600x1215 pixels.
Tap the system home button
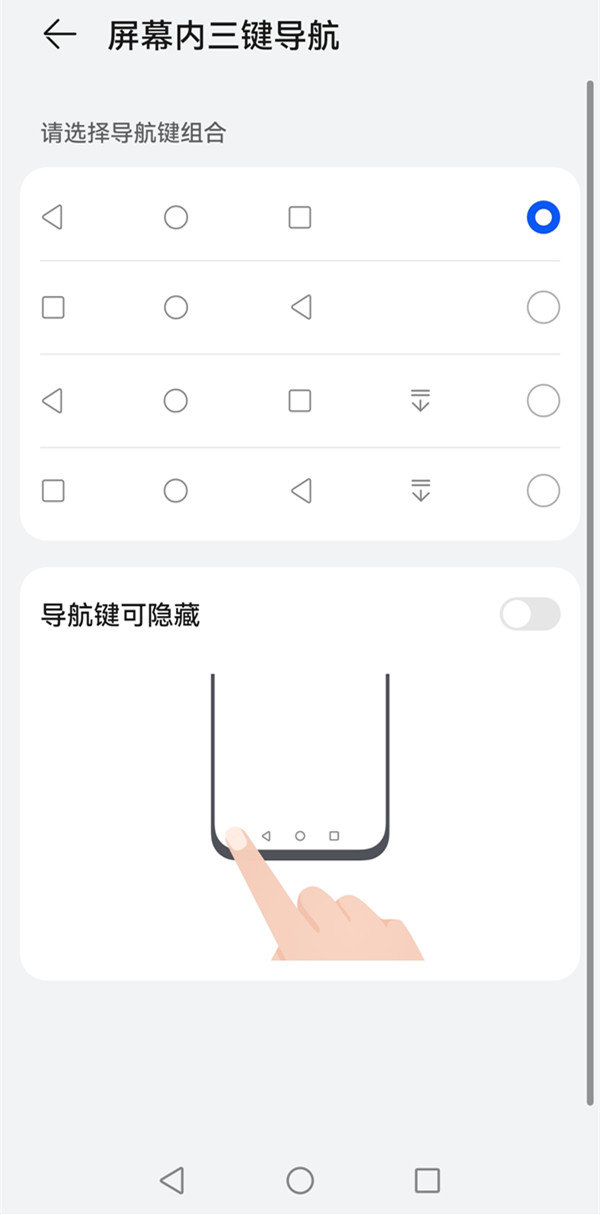click(x=300, y=1180)
